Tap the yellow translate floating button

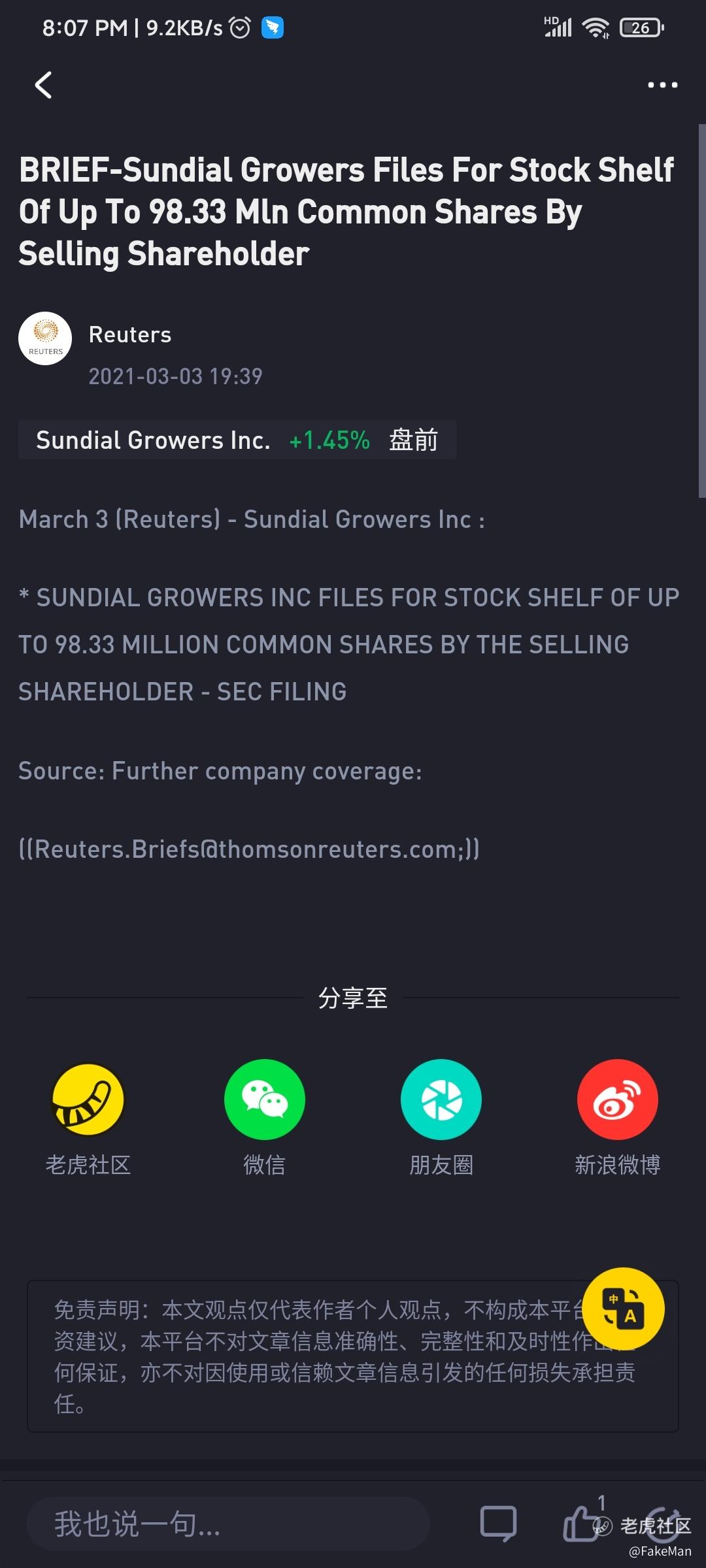click(x=623, y=1309)
